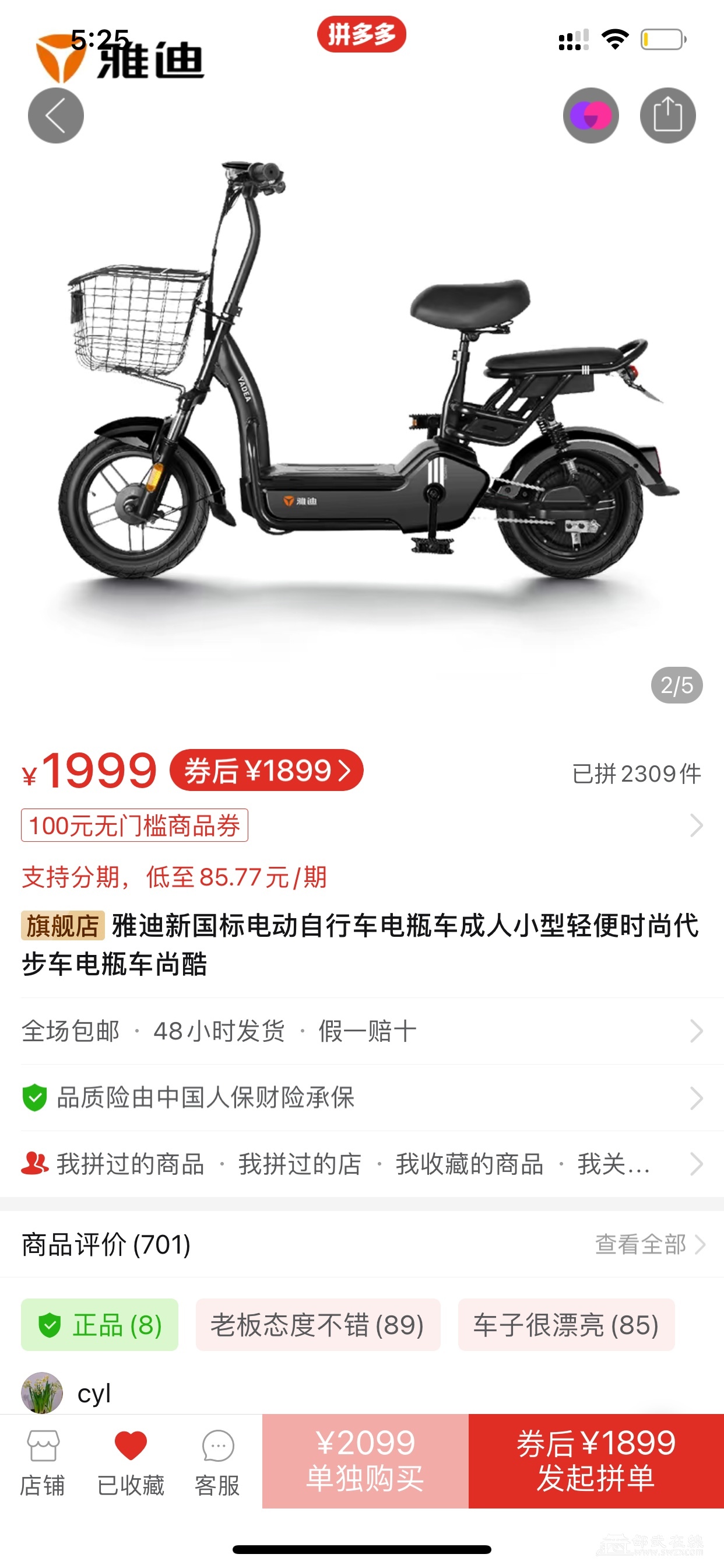This screenshot has height=1568, width=724.
Task: Buy alone with ¥2099 单独购买
Action: 365,1461
